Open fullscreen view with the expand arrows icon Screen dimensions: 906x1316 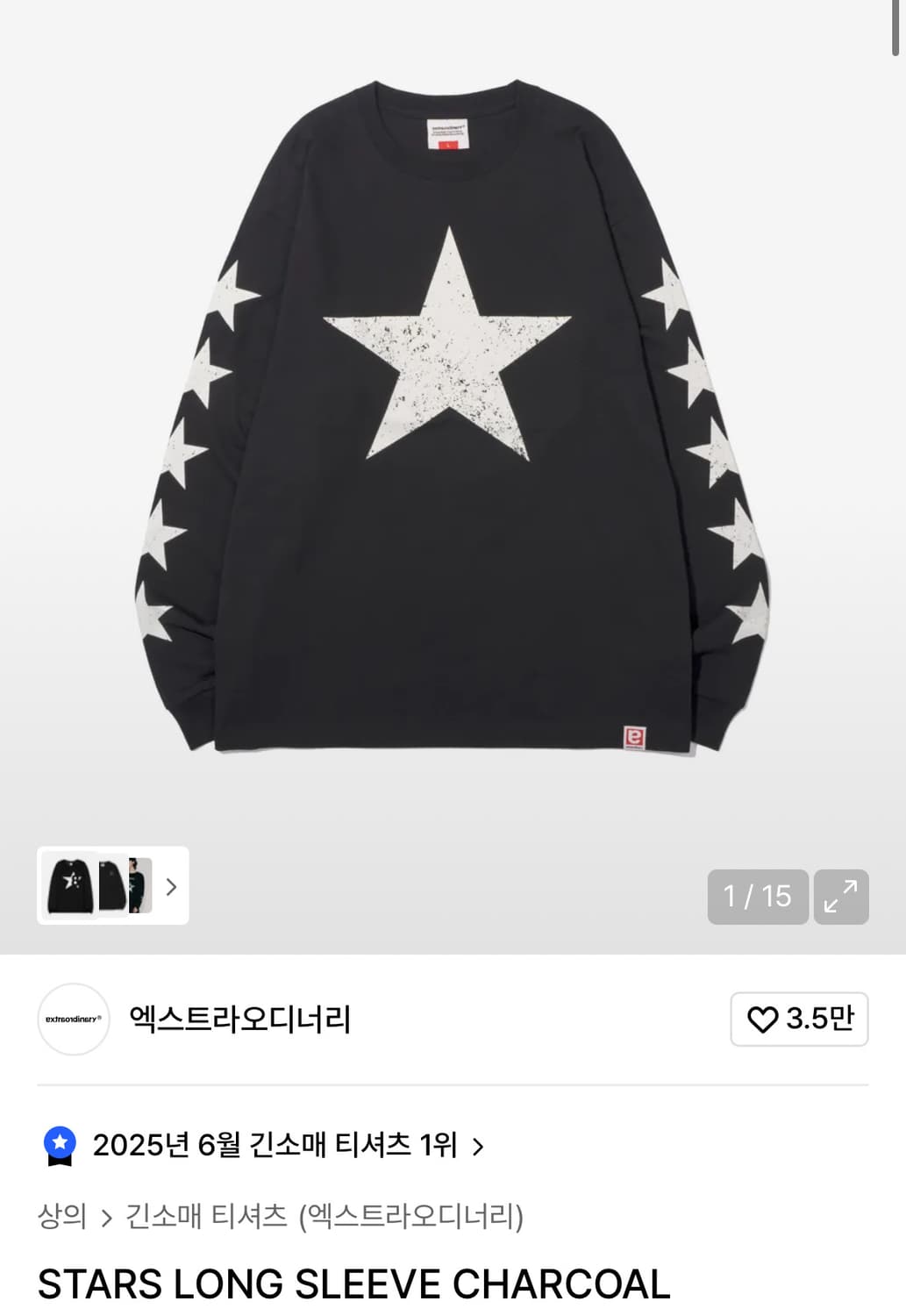[x=841, y=897]
